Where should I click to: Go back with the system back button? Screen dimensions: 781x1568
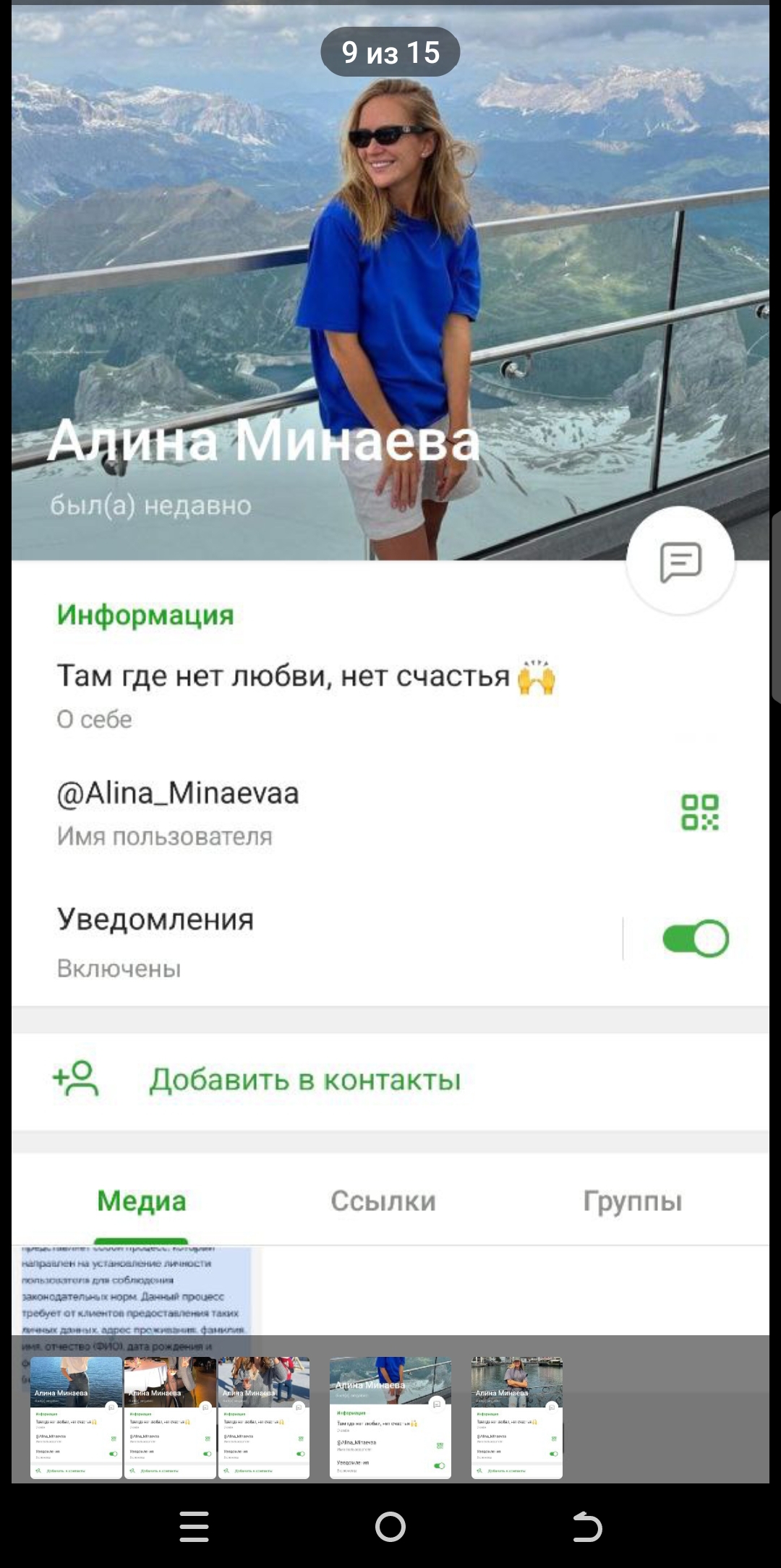[586, 1527]
